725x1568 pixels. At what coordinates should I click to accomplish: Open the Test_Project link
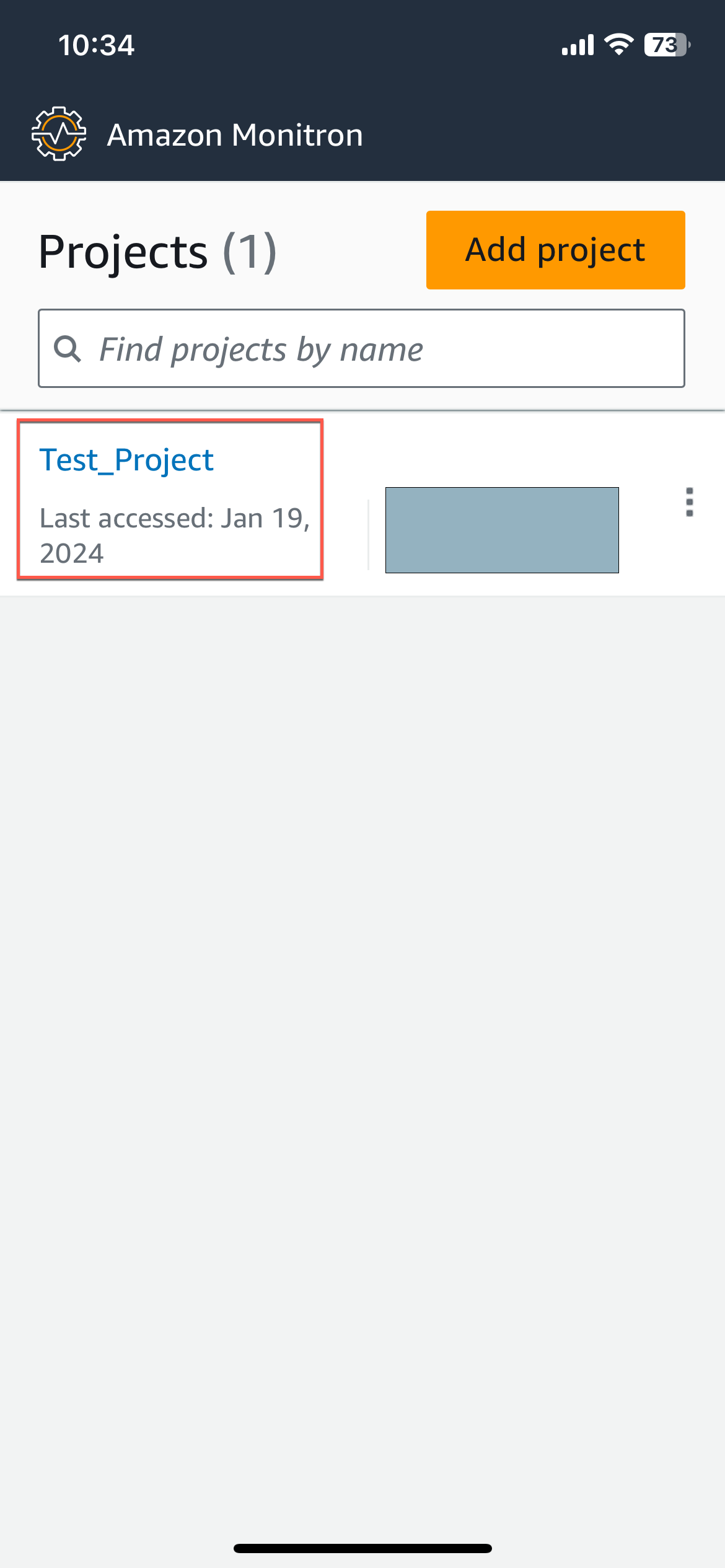point(126,459)
